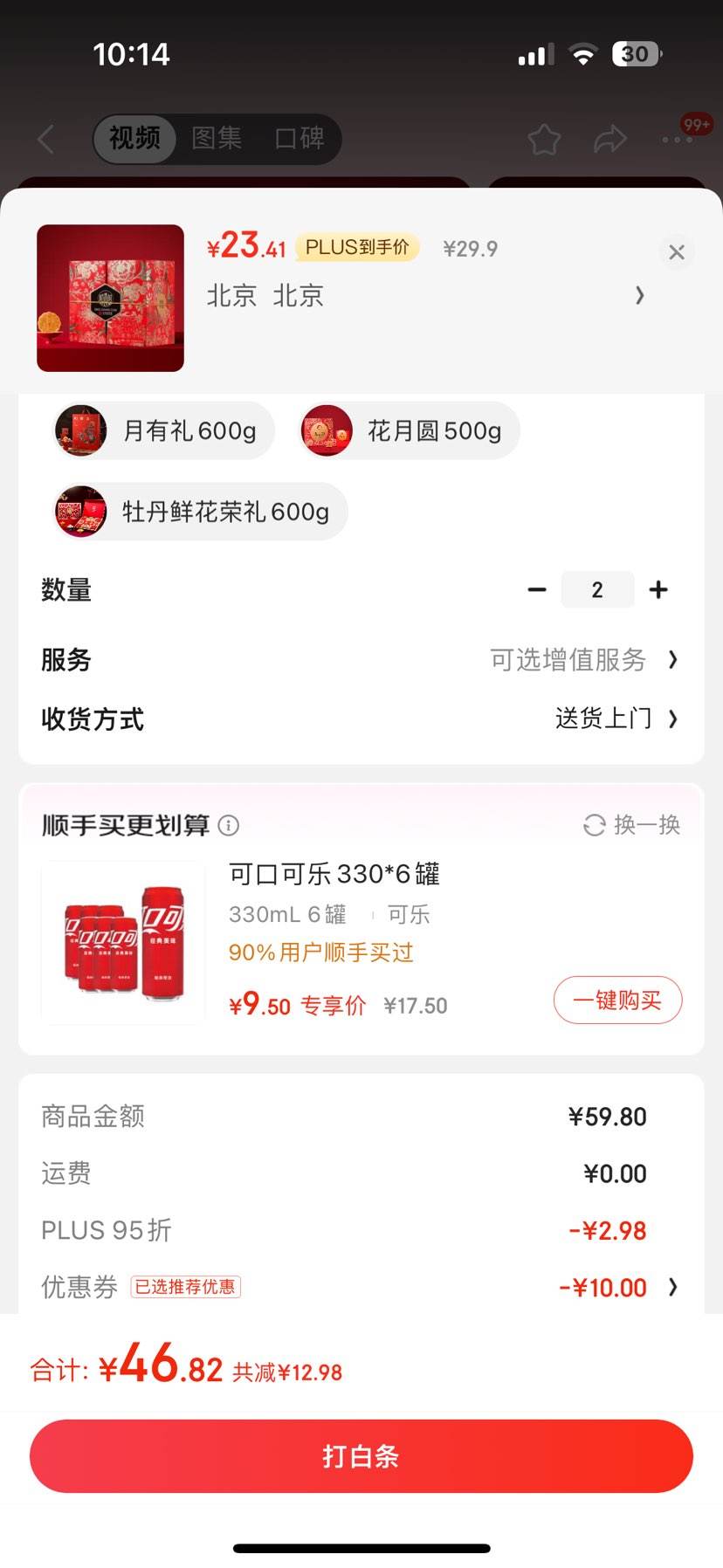Switch to the 图集 tab
The width and height of the screenshot is (723, 1568).
point(216,139)
